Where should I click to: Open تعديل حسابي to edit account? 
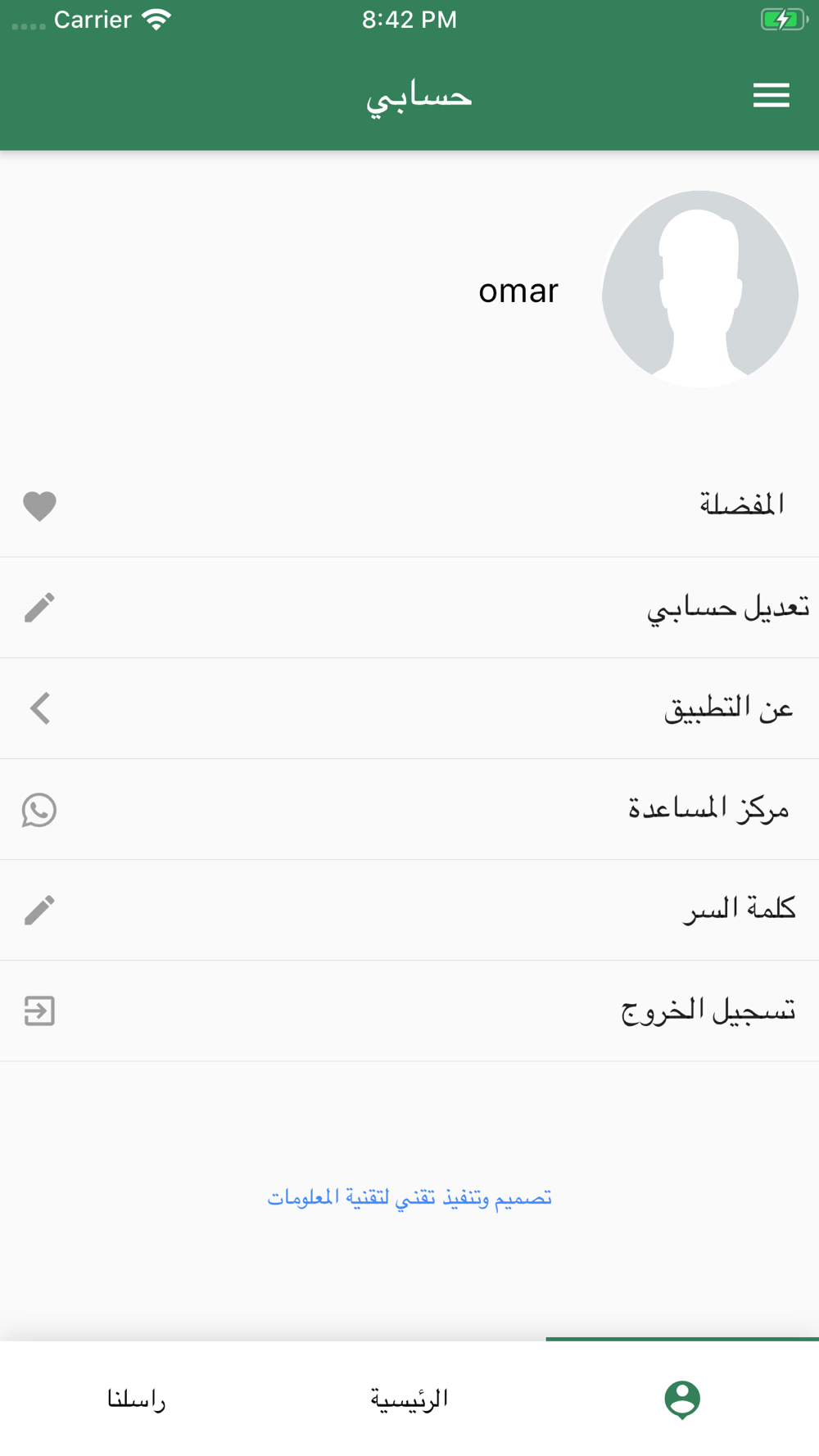click(409, 608)
